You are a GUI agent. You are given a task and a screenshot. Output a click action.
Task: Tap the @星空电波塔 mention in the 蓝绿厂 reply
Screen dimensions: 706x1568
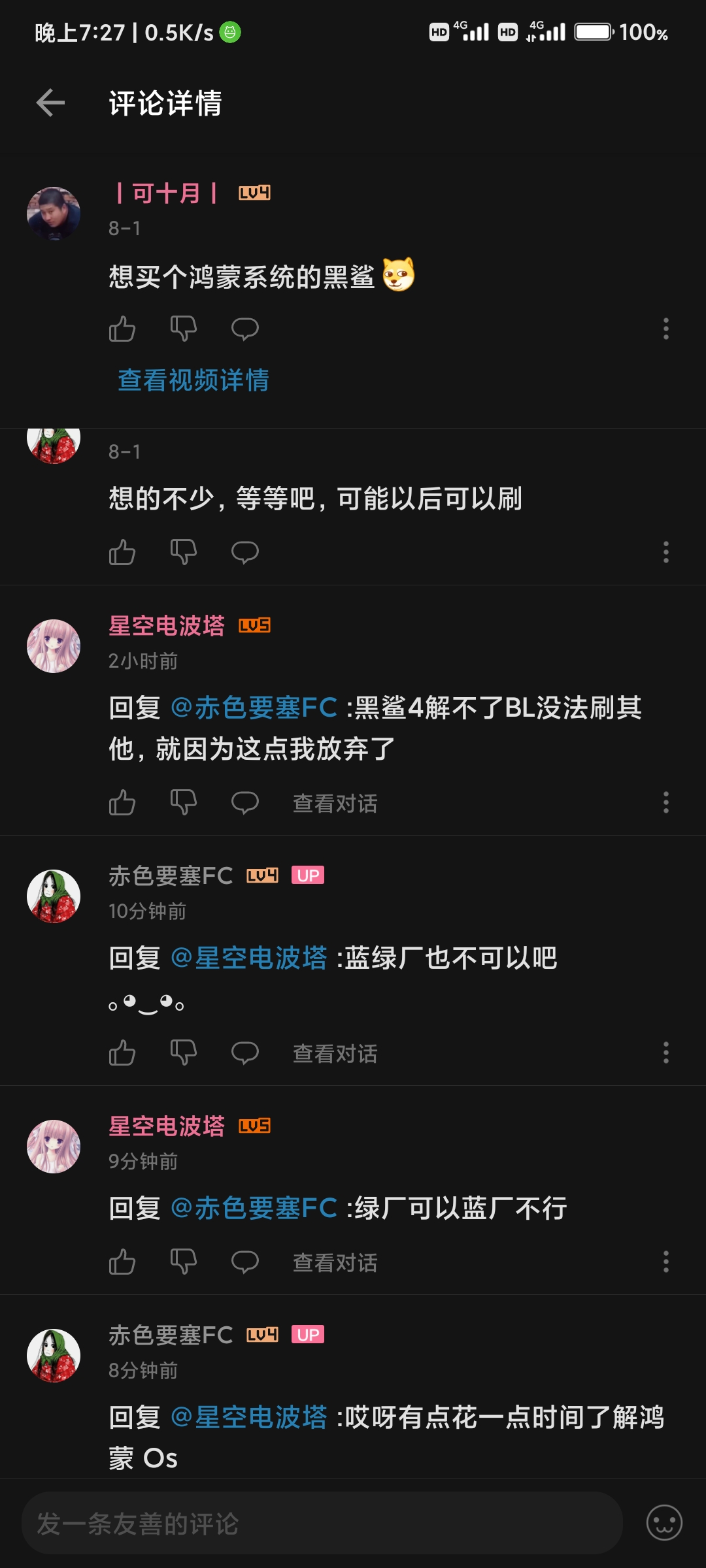pyautogui.click(x=248, y=958)
